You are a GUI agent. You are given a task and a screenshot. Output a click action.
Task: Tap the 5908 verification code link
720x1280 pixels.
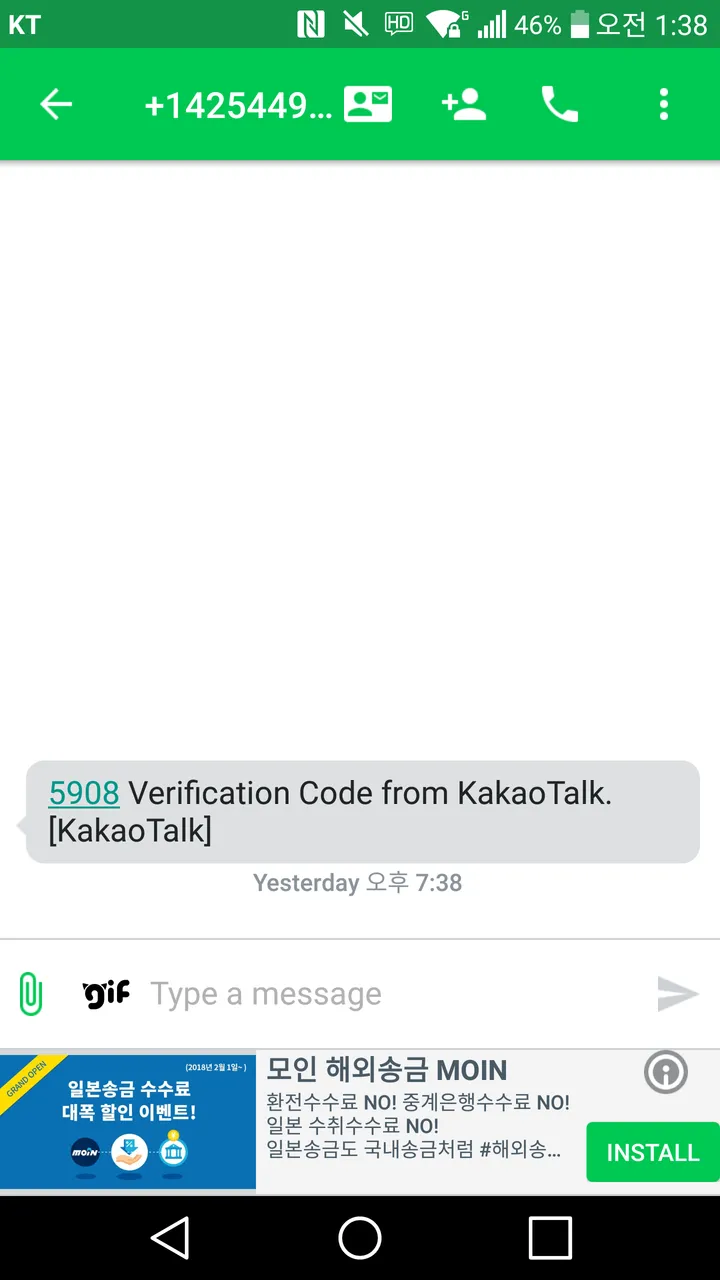click(84, 793)
